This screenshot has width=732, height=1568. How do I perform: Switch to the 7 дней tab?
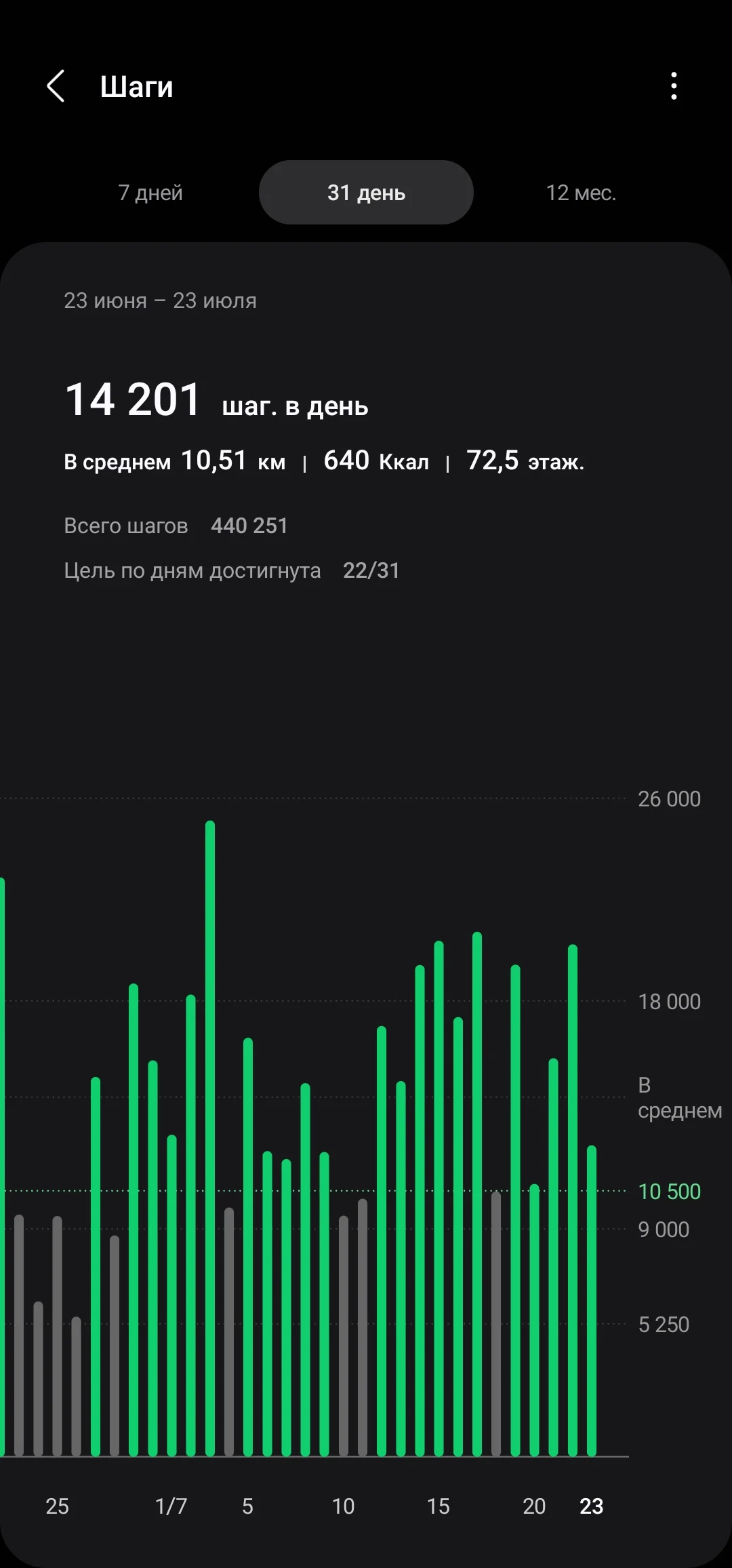click(x=150, y=192)
